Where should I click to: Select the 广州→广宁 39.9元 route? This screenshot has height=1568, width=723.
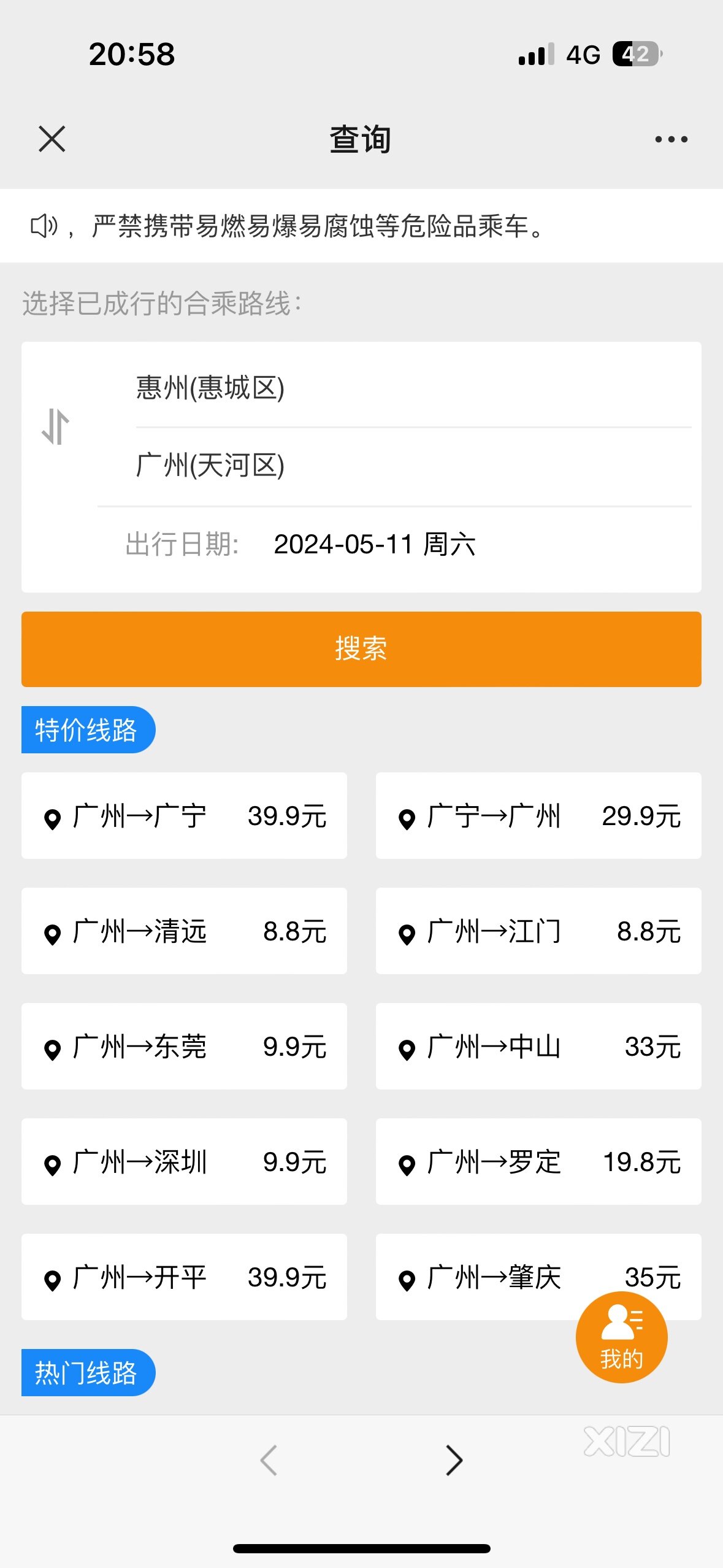tap(184, 816)
